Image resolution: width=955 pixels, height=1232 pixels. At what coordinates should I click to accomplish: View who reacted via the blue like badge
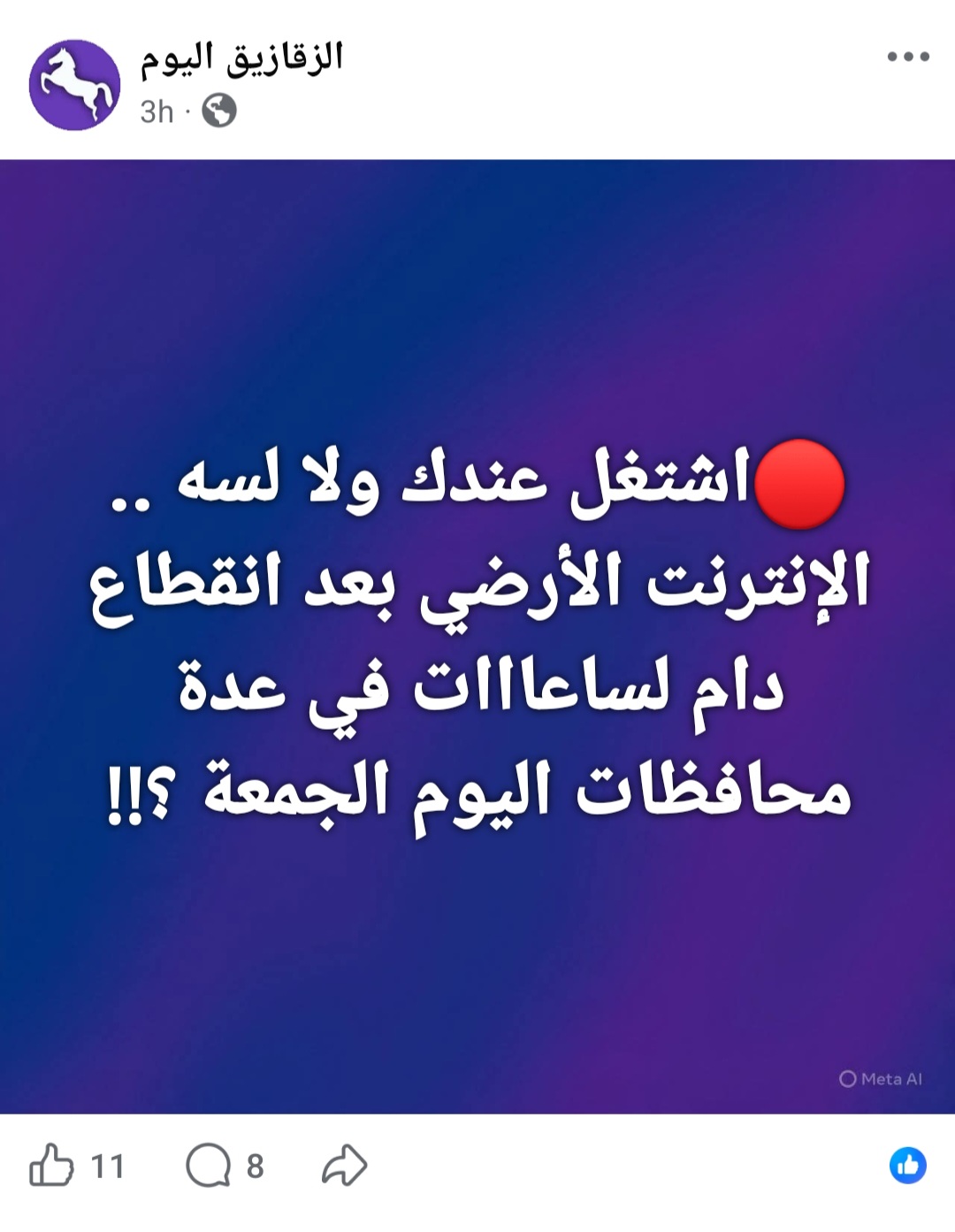tap(907, 1165)
